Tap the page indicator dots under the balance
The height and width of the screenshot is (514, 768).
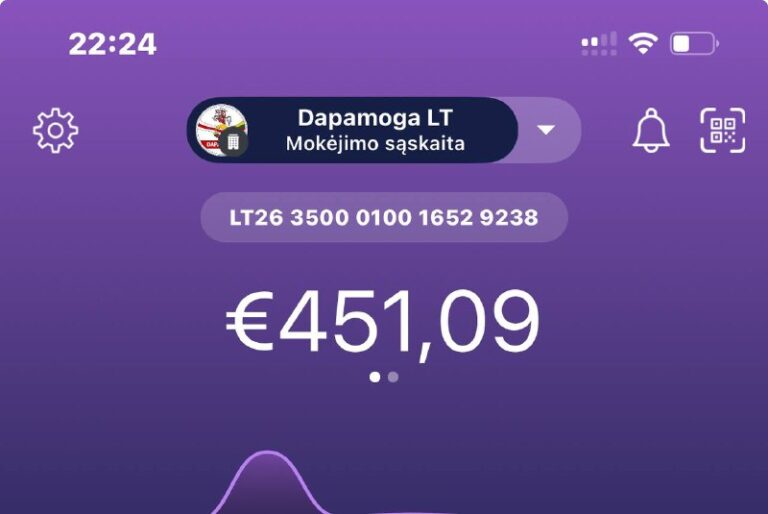384,377
